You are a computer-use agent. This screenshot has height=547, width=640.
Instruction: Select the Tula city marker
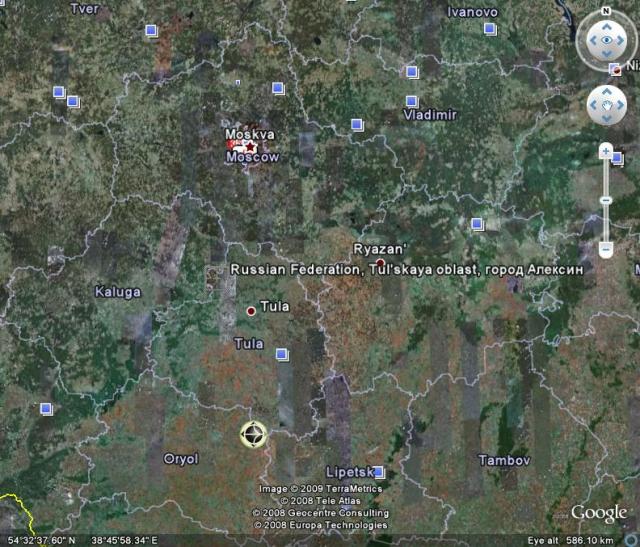[x=251, y=310]
